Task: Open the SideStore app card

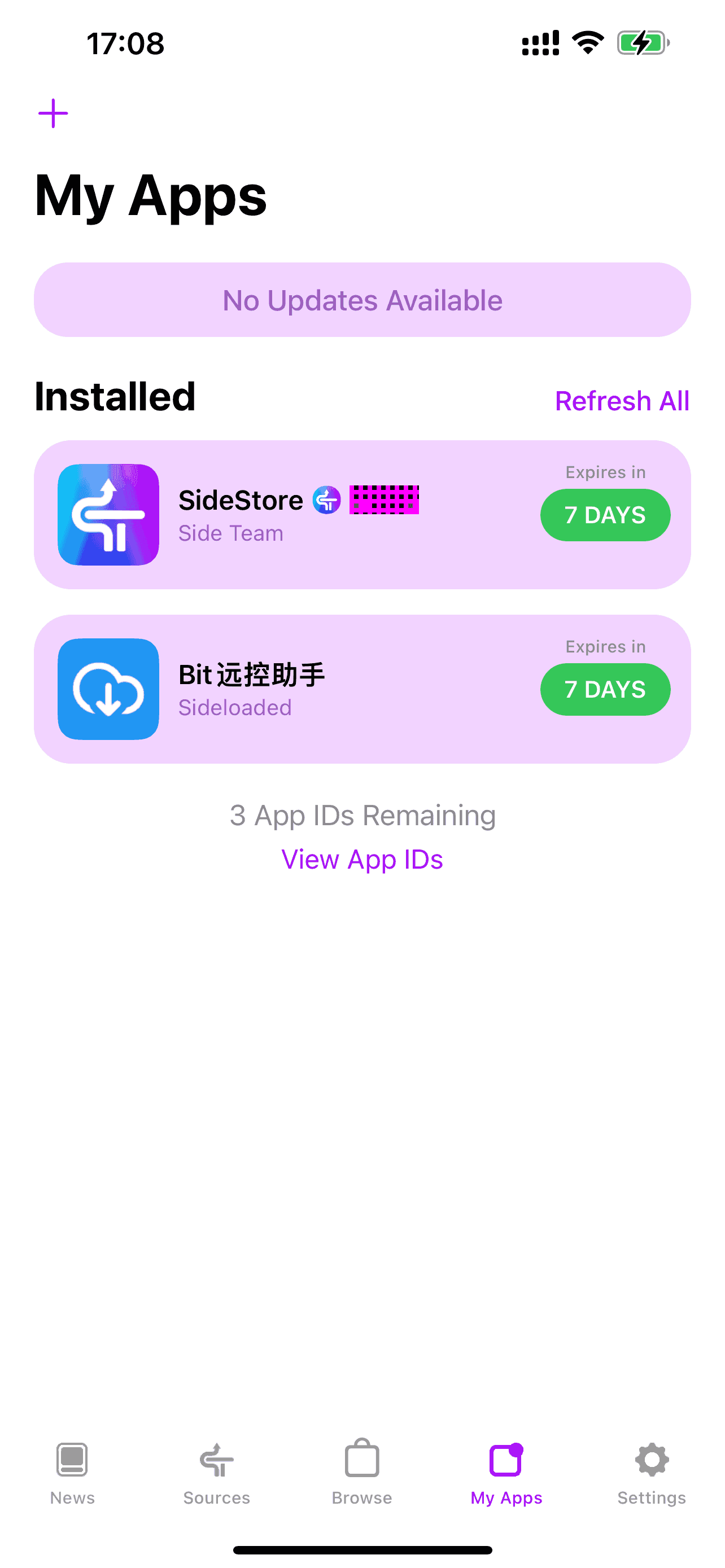Action: point(292,515)
